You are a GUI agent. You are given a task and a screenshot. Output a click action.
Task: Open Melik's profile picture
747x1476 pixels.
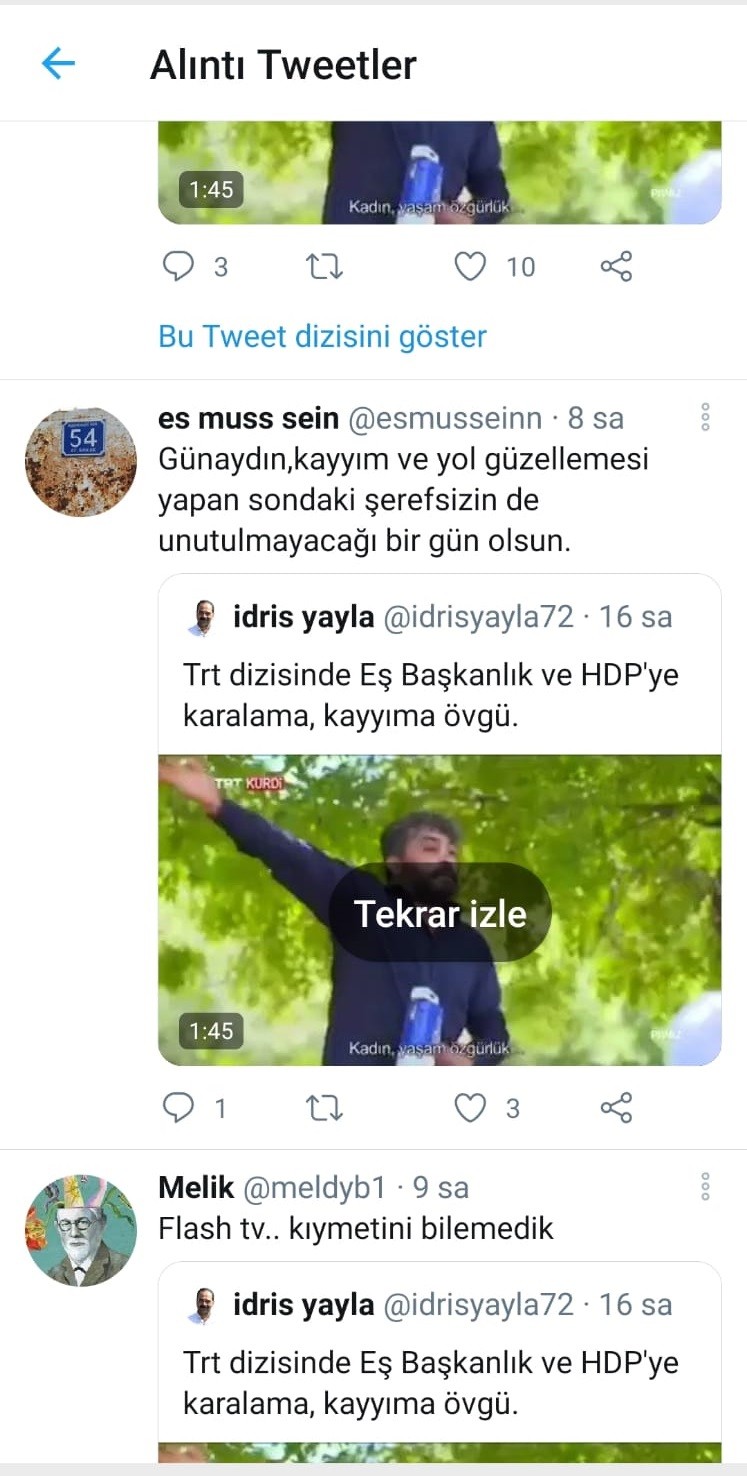point(81,1230)
